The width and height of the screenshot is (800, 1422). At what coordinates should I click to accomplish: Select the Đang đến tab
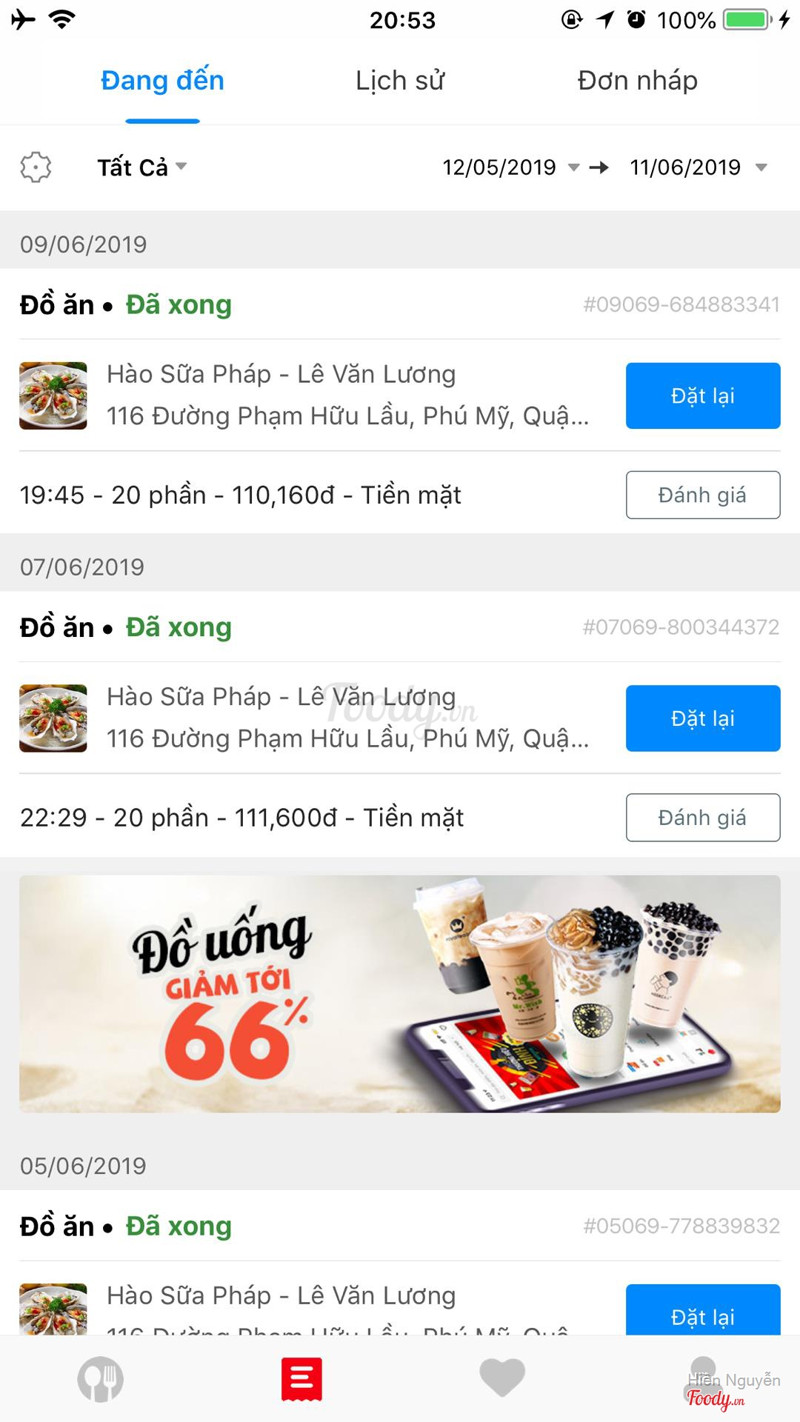coord(162,81)
